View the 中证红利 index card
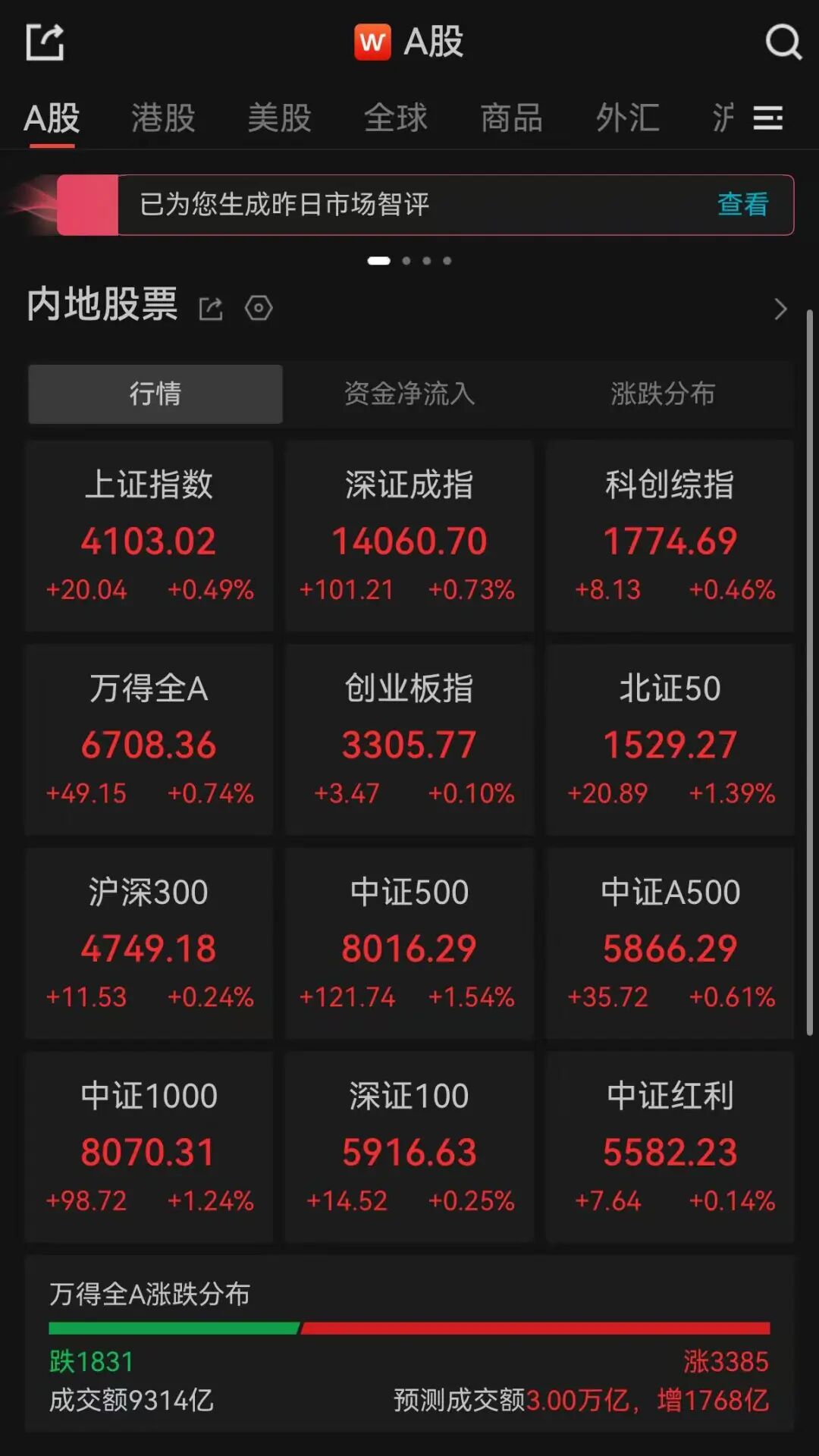819x1456 pixels. tap(670, 1147)
